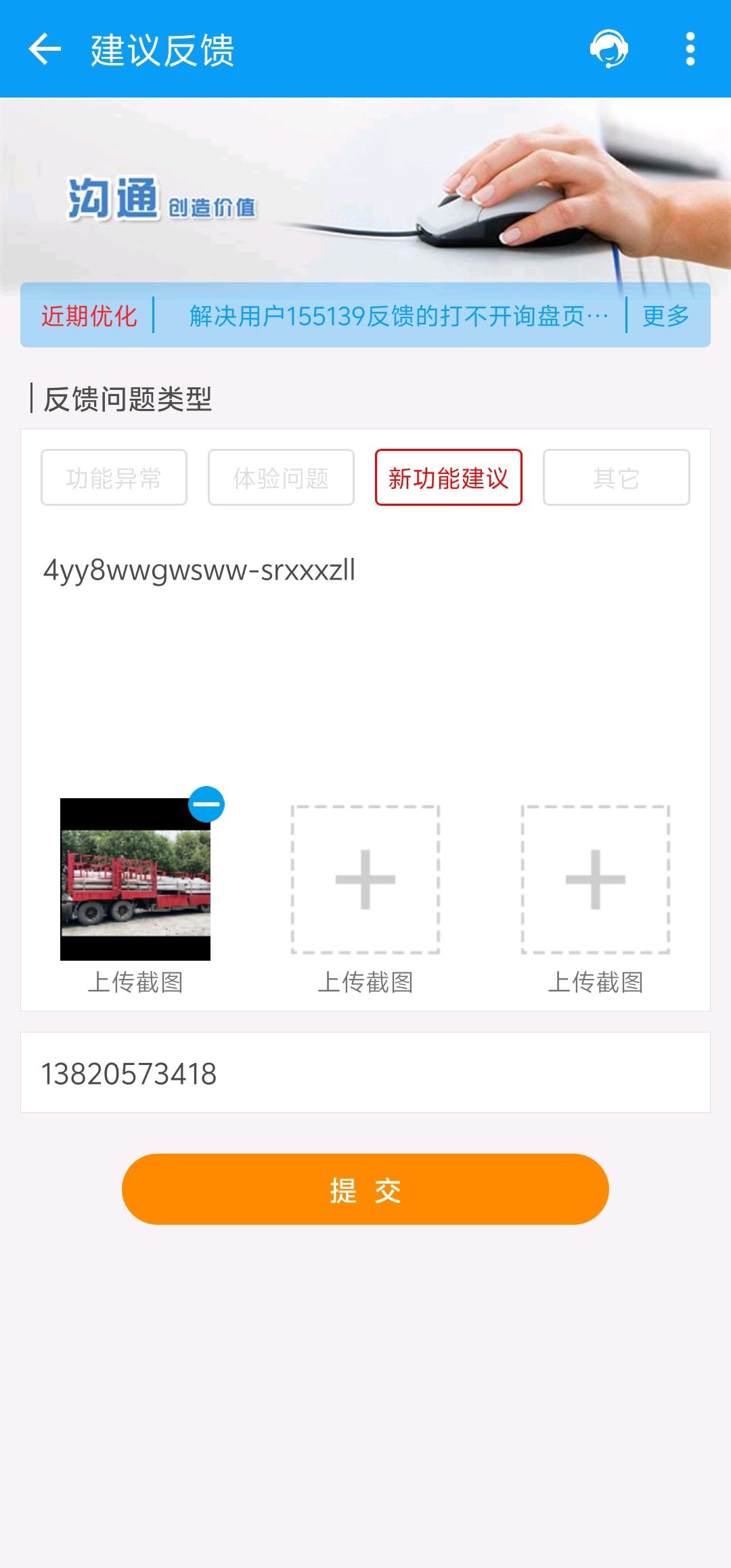Screen dimensions: 731x1568
Task: Pick 其它 as the feedback type
Action: coord(616,477)
